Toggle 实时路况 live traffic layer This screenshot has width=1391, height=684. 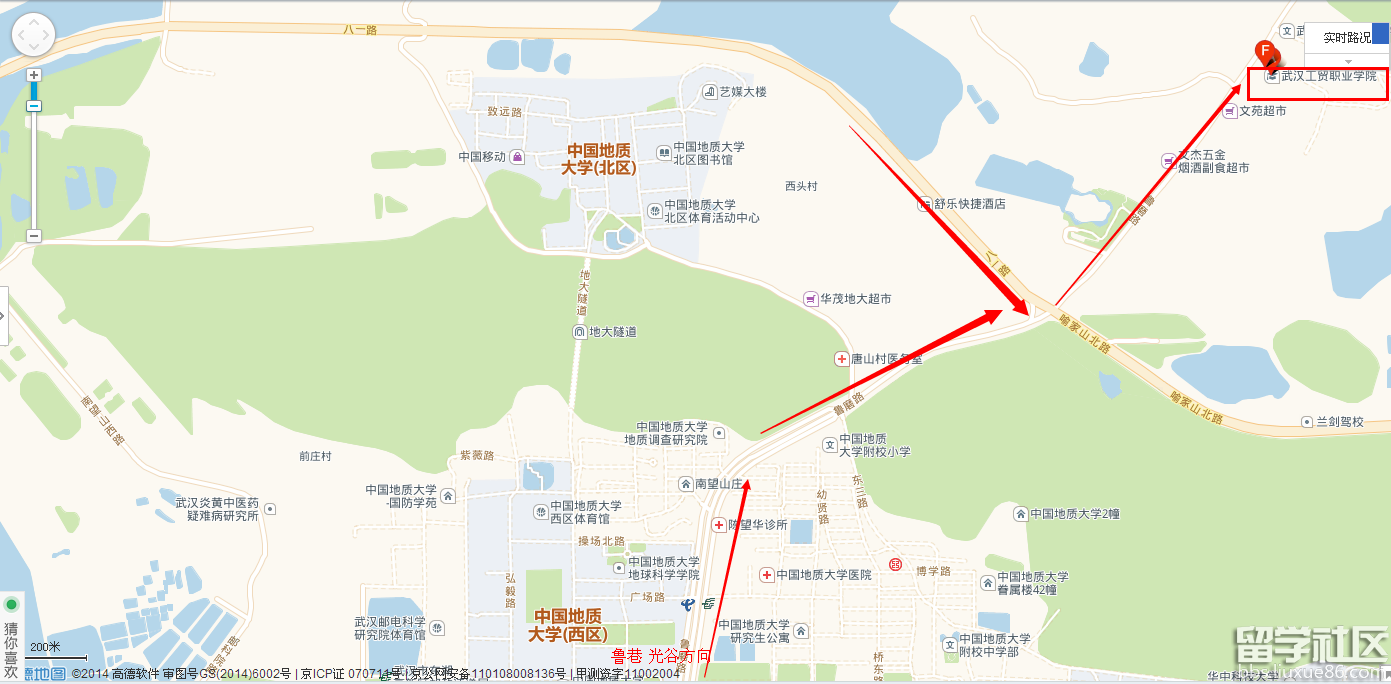click(x=1346, y=37)
